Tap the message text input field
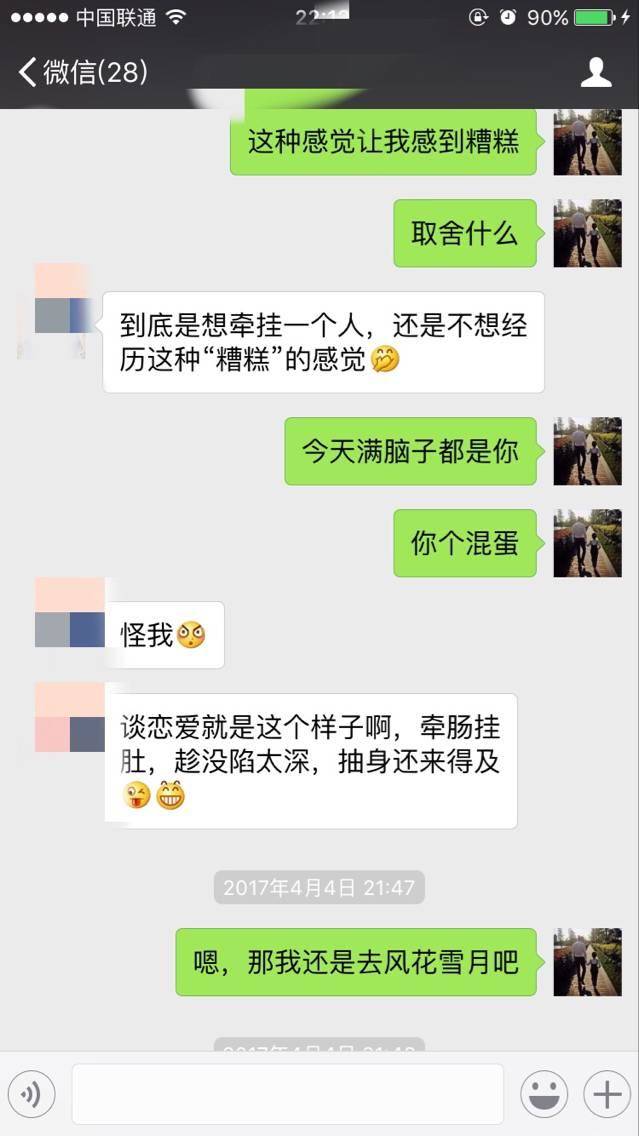This screenshot has height=1136, width=639. [287, 1095]
